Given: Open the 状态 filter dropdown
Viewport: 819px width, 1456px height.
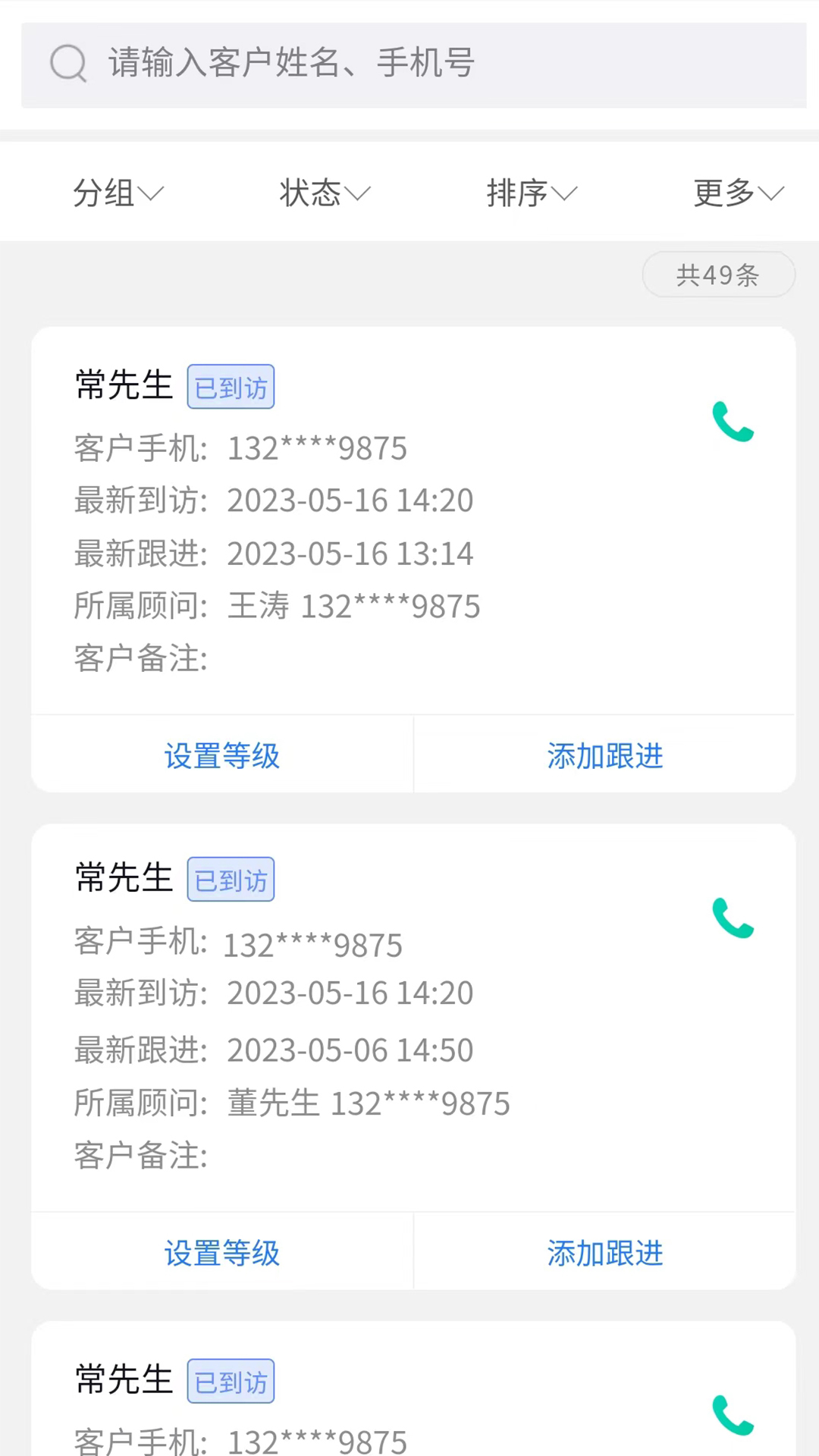Looking at the screenshot, I should [x=324, y=193].
